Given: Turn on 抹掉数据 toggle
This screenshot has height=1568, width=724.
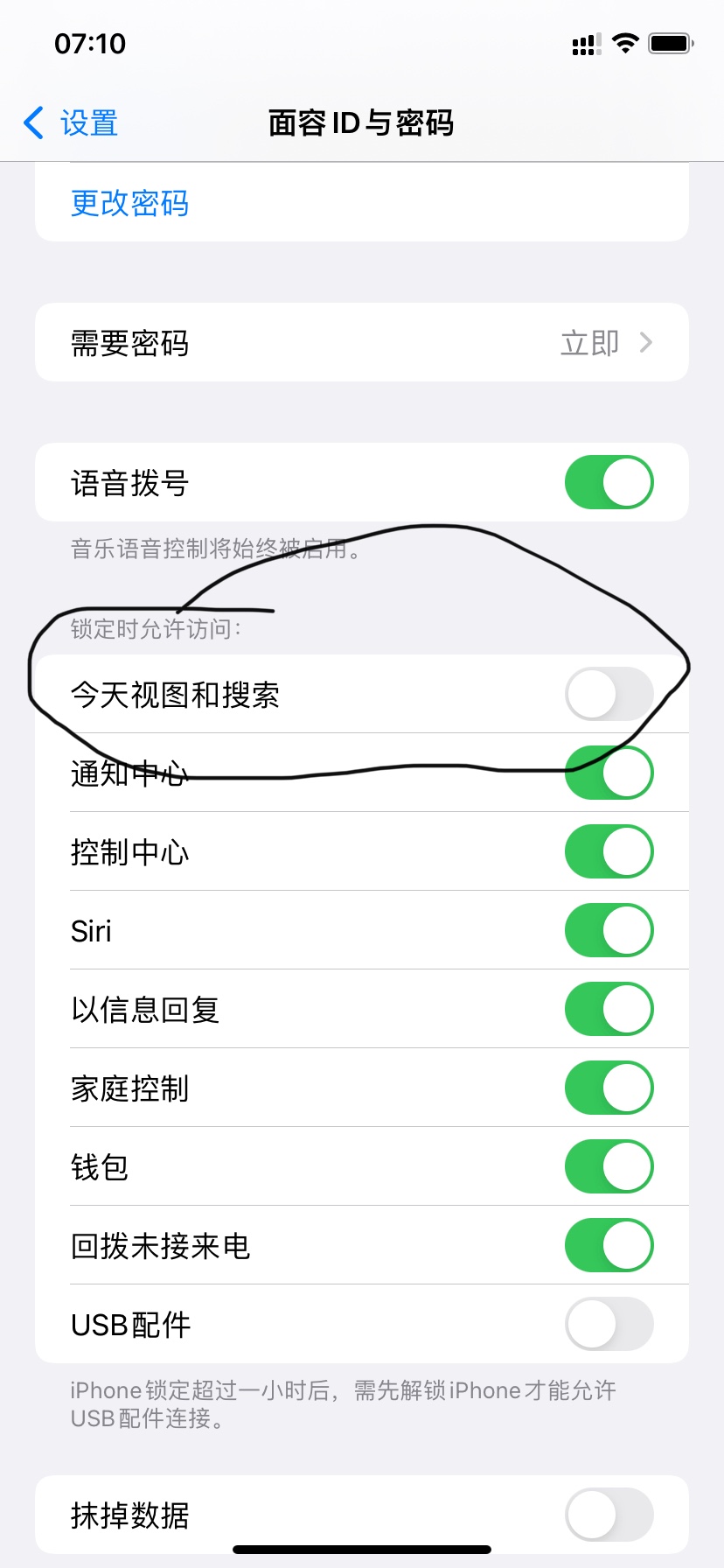Looking at the screenshot, I should pos(609,1515).
